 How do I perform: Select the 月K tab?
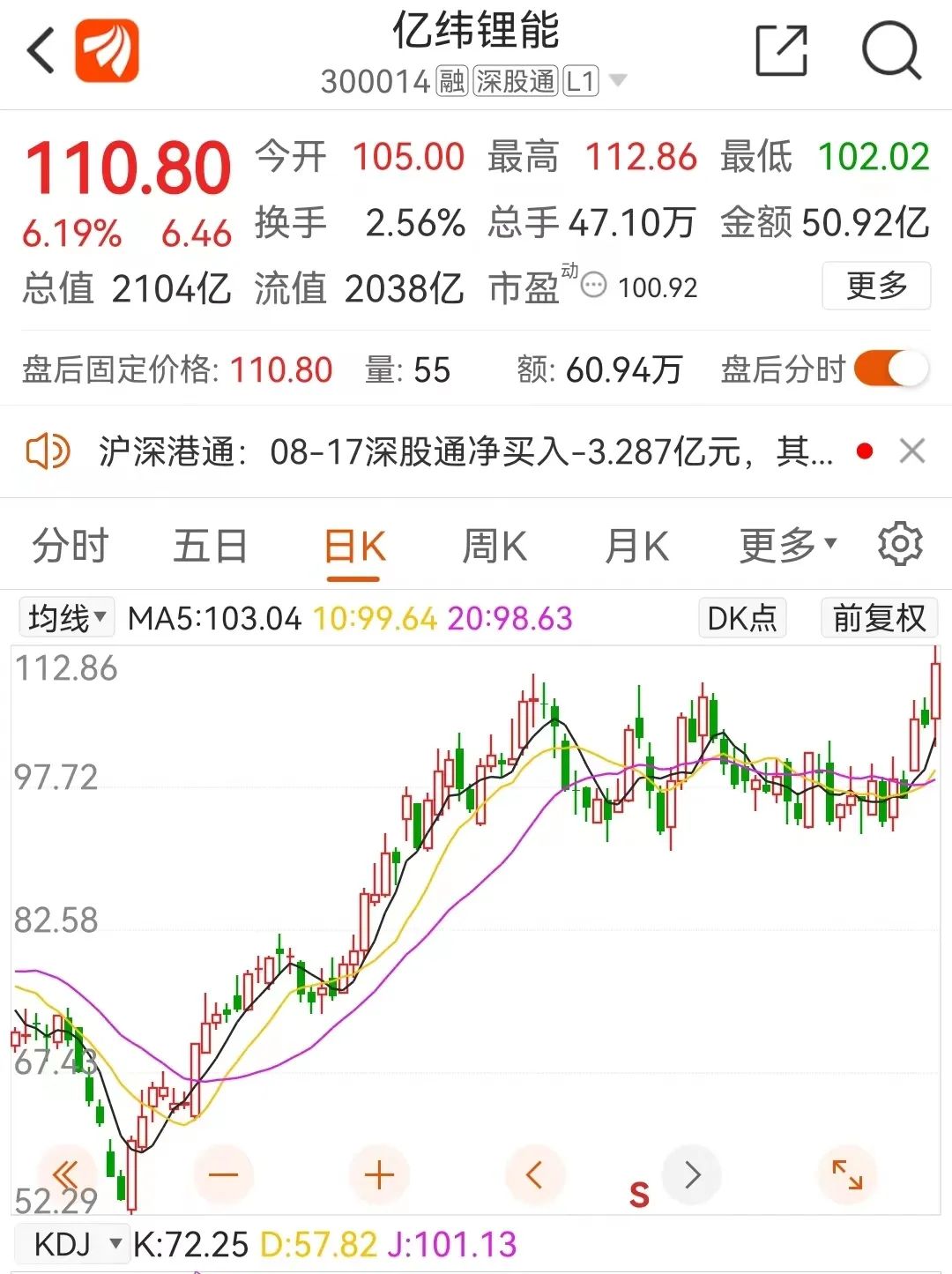(x=636, y=546)
